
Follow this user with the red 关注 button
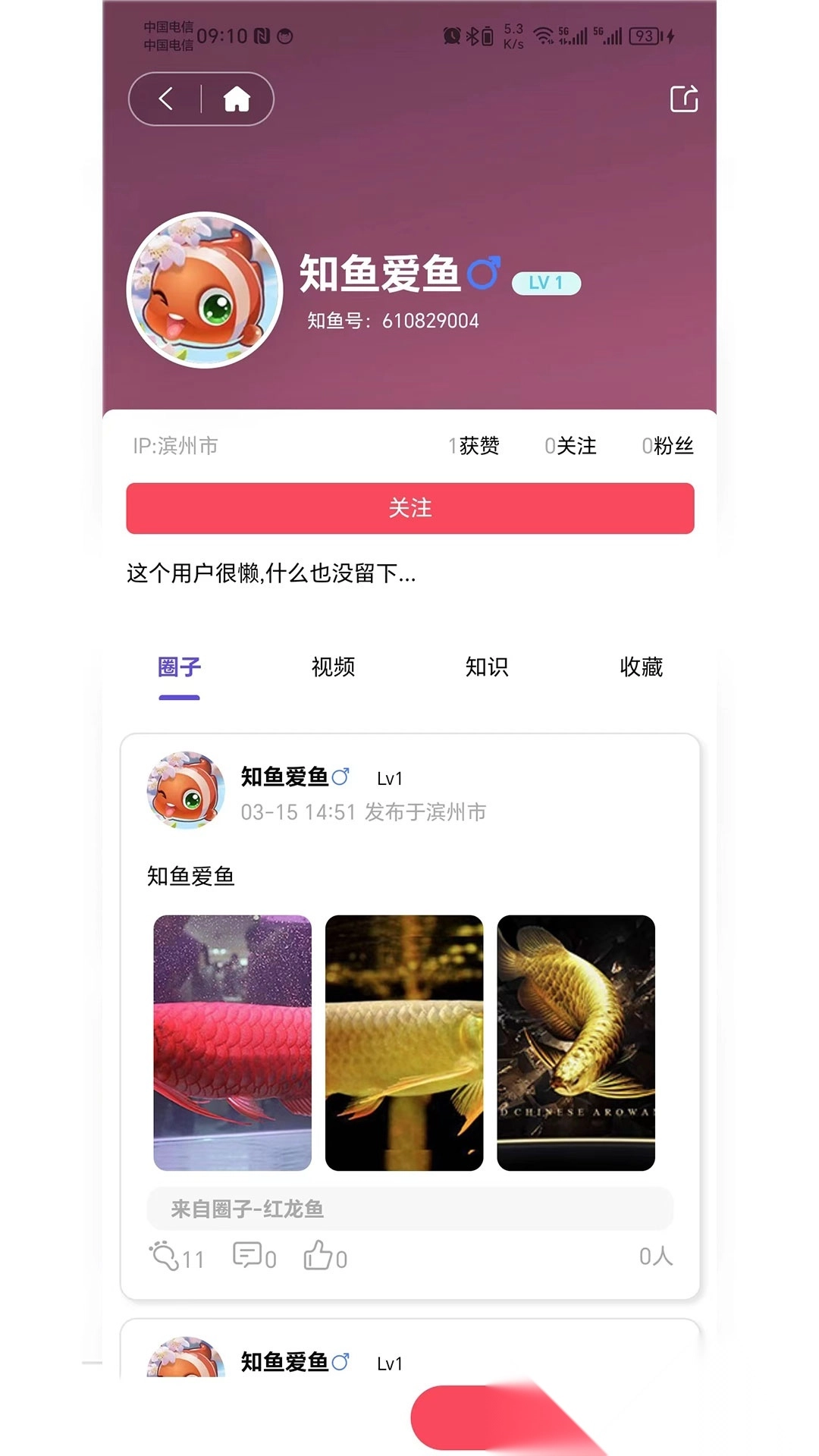click(409, 508)
